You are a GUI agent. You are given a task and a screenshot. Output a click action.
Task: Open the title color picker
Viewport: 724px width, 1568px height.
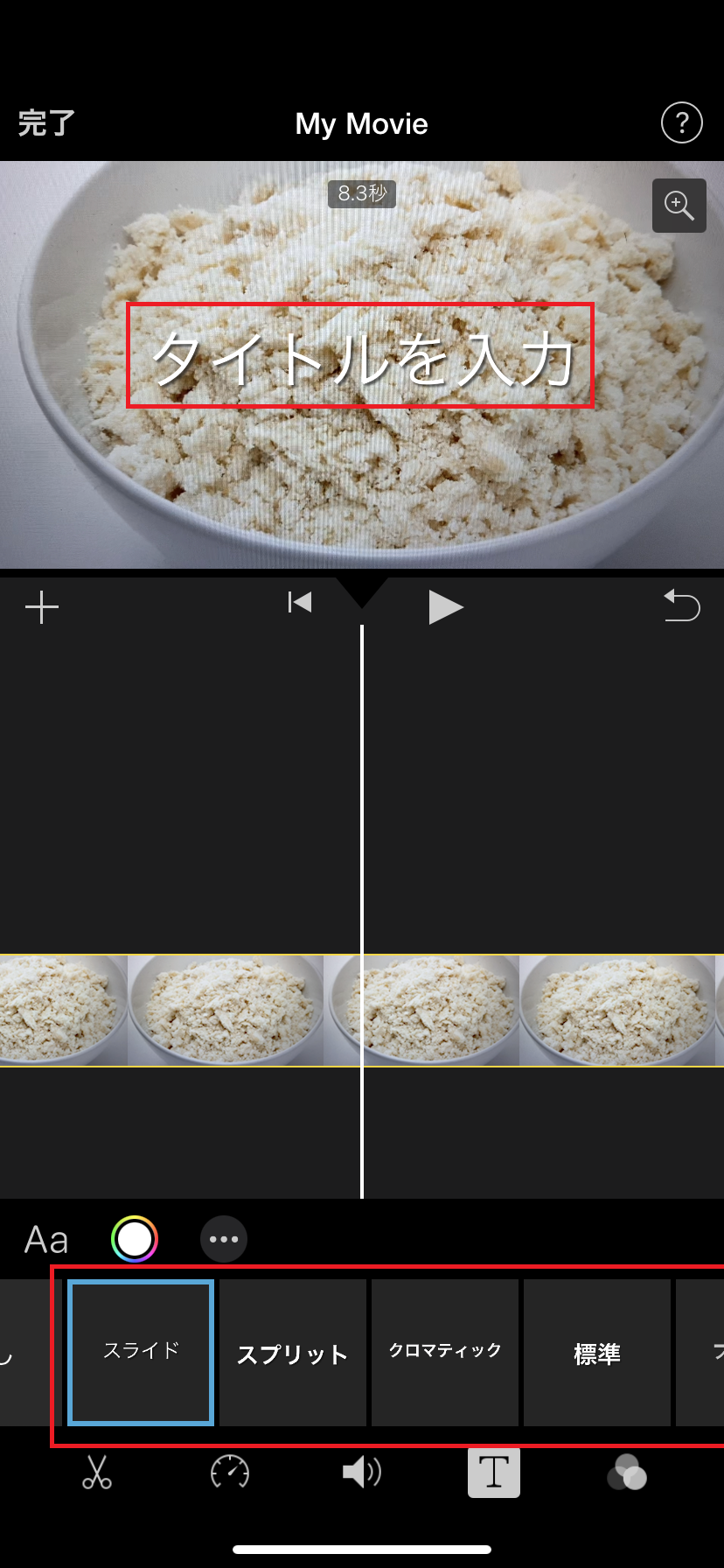point(135,1239)
